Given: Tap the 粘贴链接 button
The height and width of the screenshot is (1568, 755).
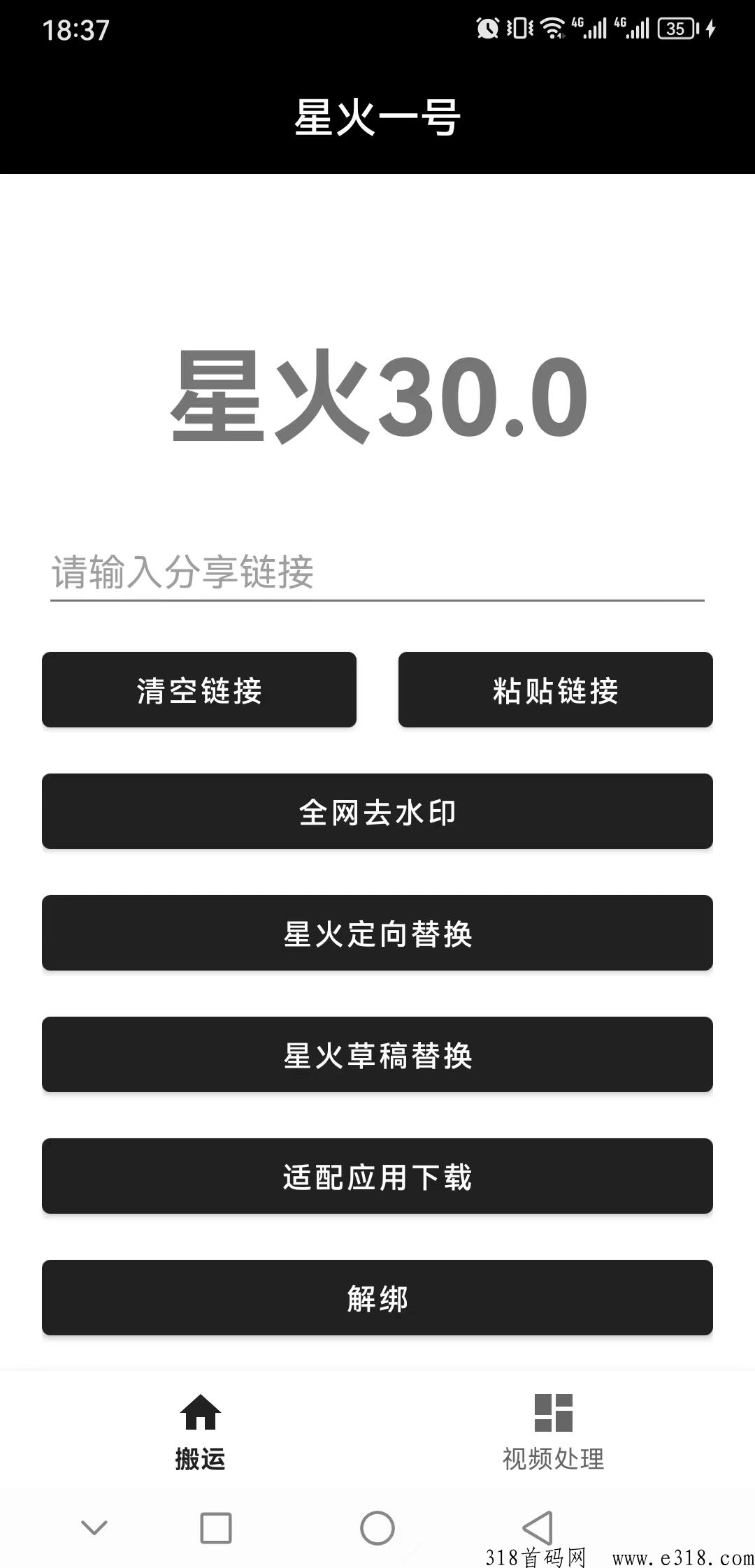Looking at the screenshot, I should click(x=556, y=690).
